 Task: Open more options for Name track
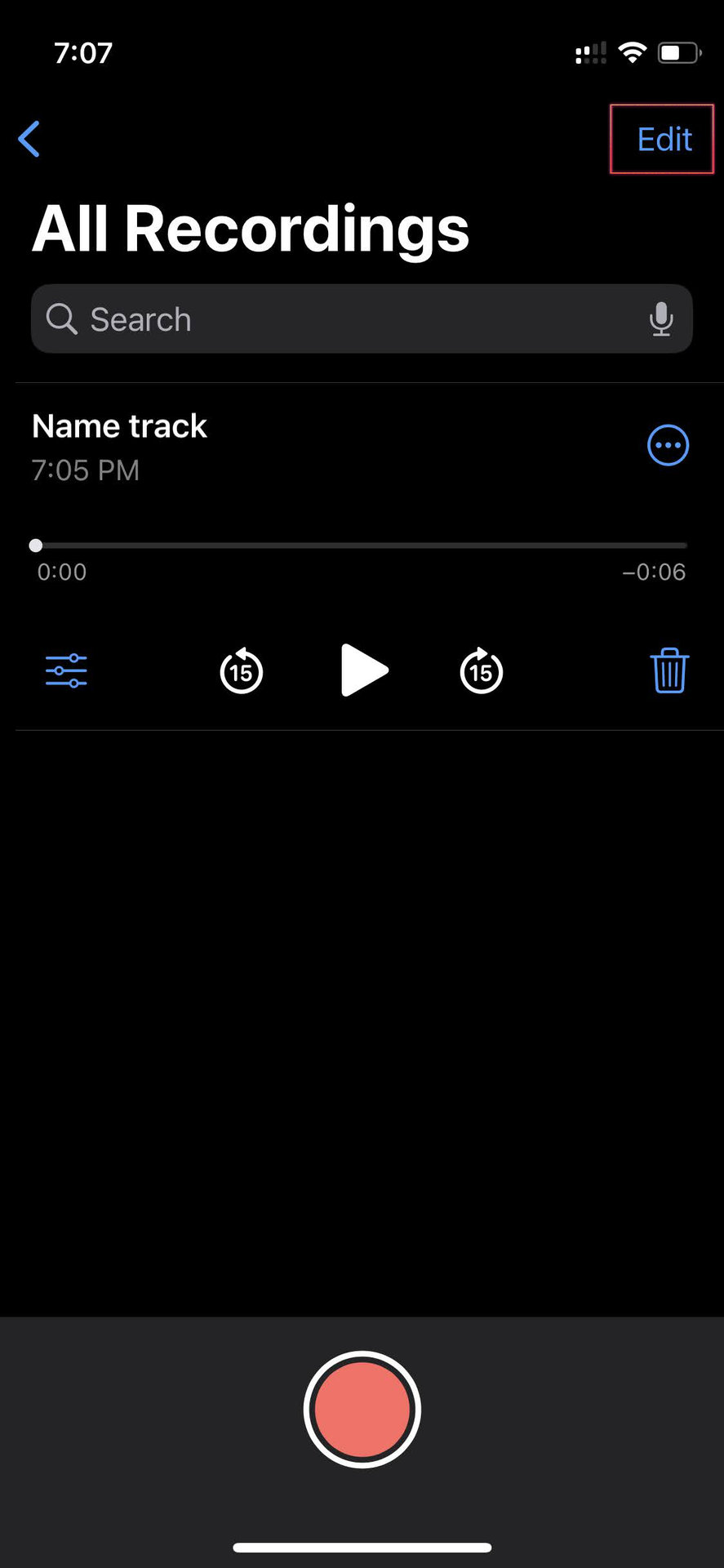coord(668,446)
